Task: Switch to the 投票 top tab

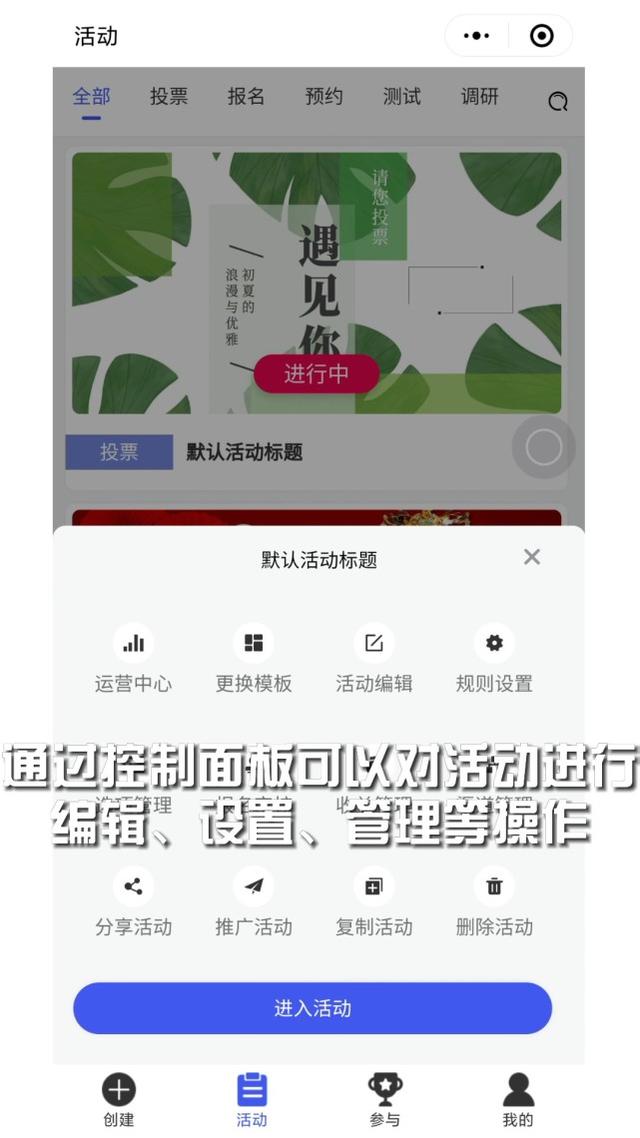Action: (x=169, y=97)
